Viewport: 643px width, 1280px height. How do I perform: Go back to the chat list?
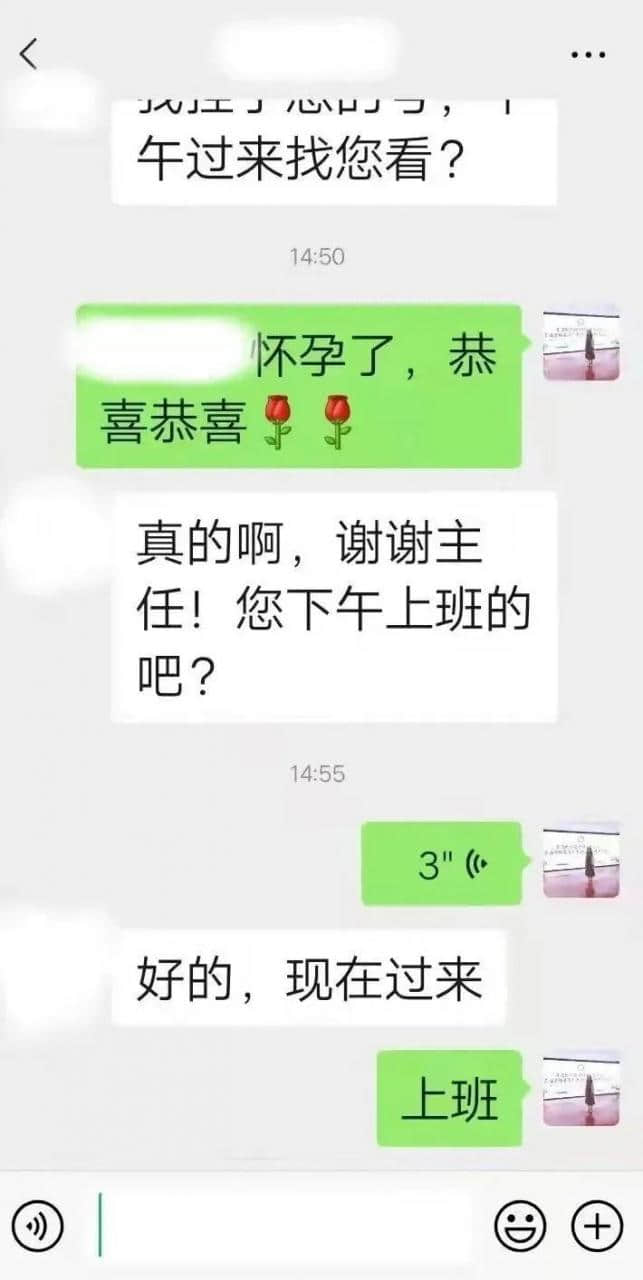(x=29, y=54)
